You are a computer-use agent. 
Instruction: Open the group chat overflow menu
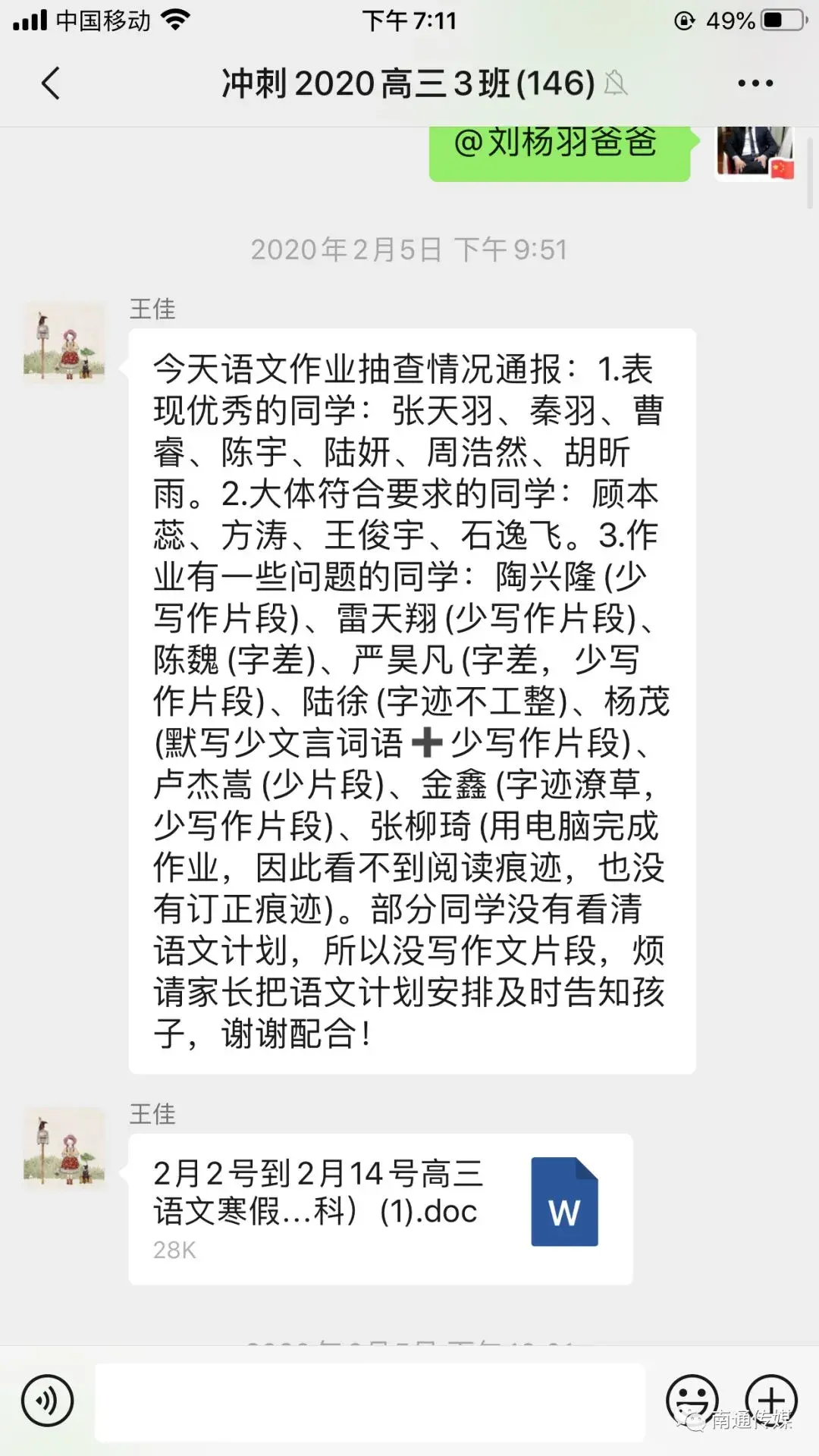tap(755, 83)
